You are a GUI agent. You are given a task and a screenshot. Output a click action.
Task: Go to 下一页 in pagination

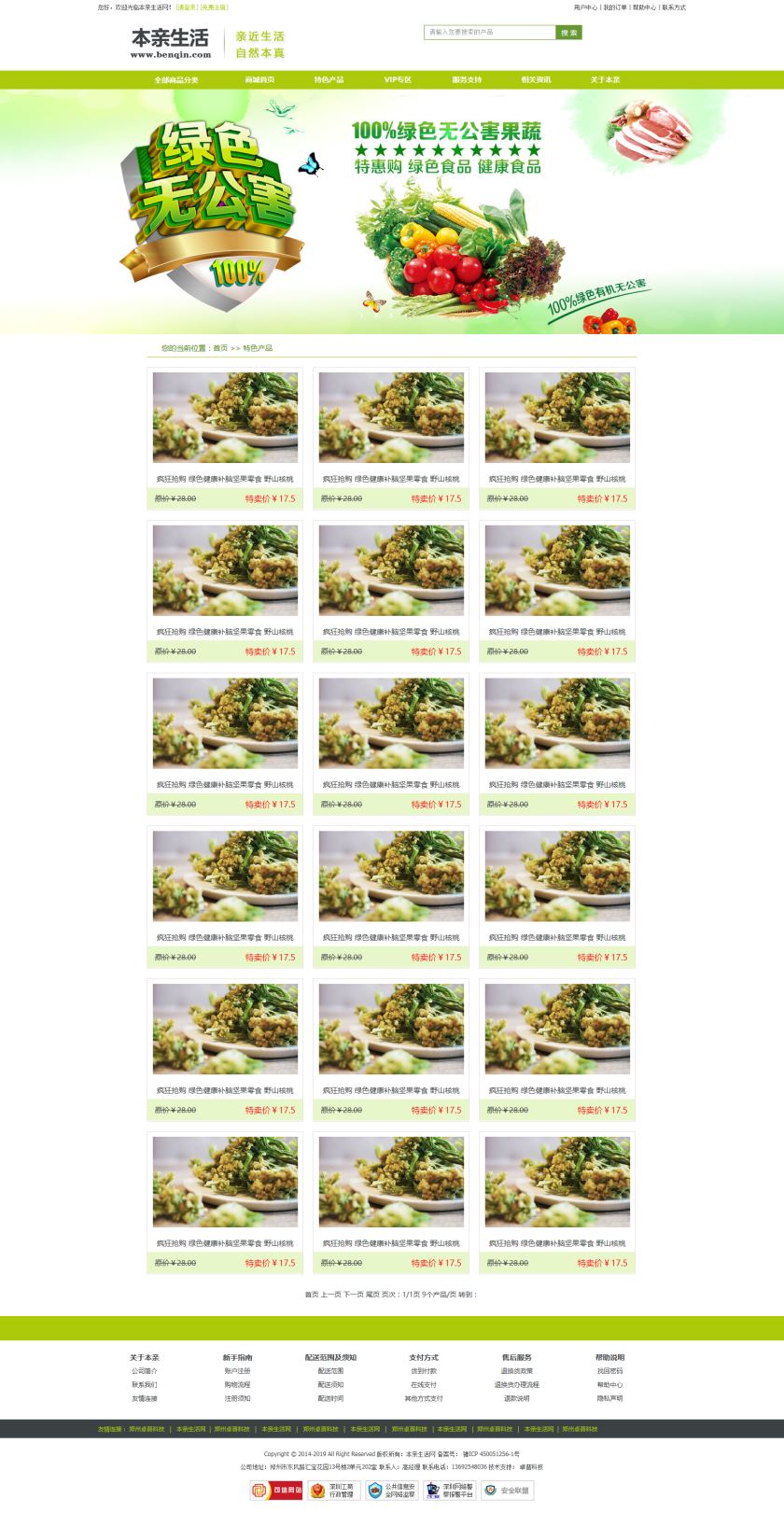[x=353, y=1295]
